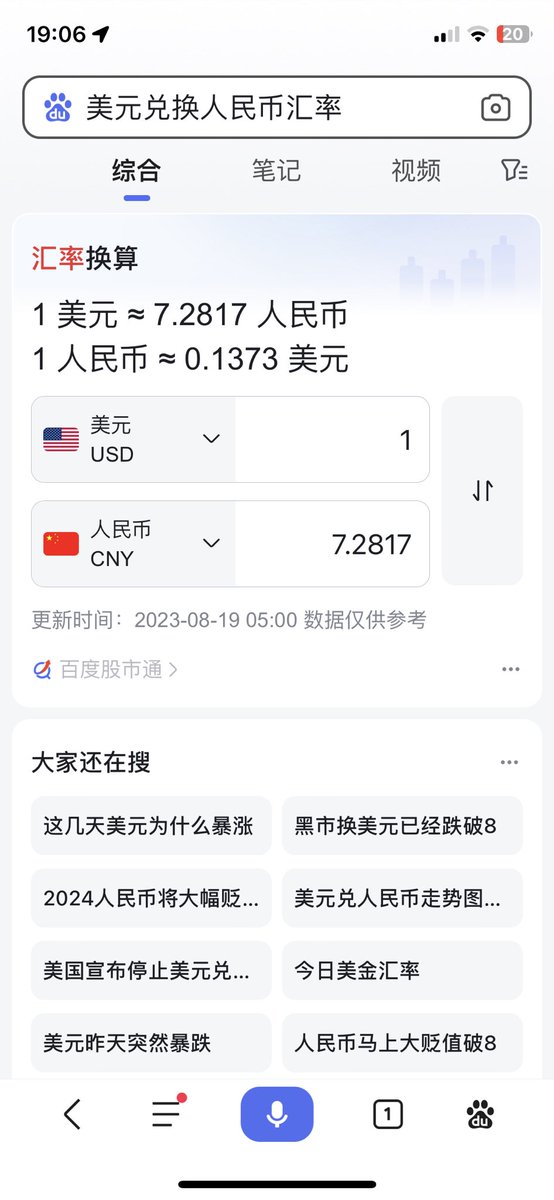Search 黑市换美元已经跌破8
This screenshot has height=1200, width=554.
(x=402, y=826)
